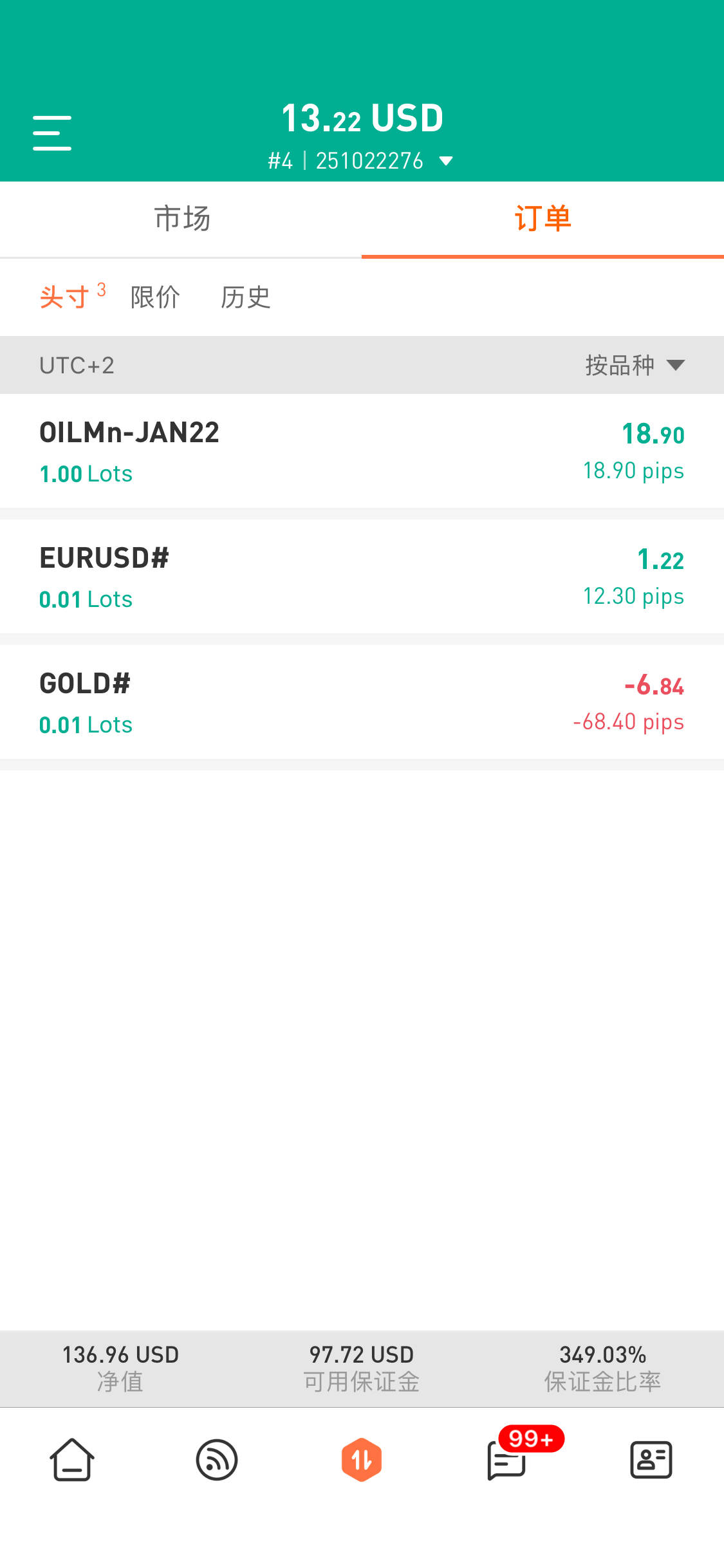724x1568 pixels.
Task: Open the GOLD# position details
Action: [362, 702]
